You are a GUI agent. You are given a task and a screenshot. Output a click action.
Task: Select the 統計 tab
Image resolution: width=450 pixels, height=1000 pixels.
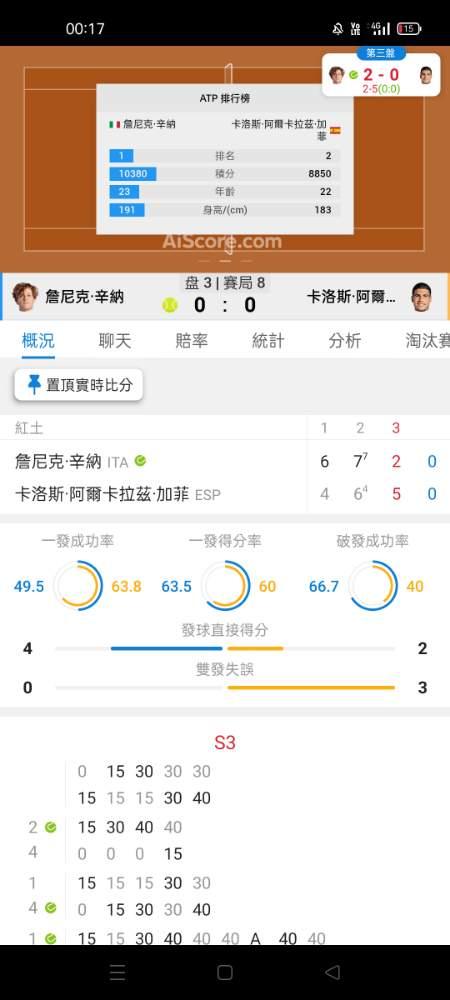tap(268, 341)
